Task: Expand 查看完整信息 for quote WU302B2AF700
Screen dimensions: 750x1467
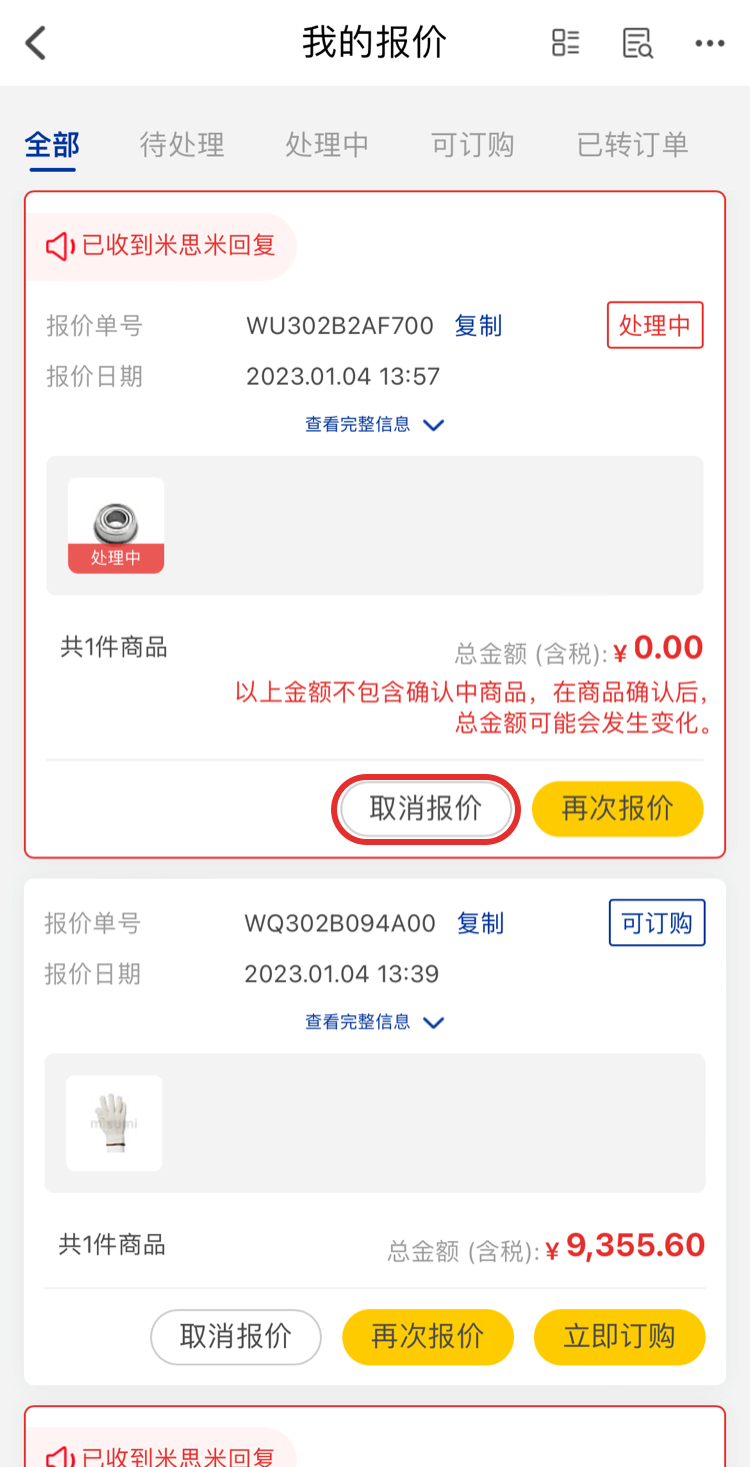Action: point(374,425)
